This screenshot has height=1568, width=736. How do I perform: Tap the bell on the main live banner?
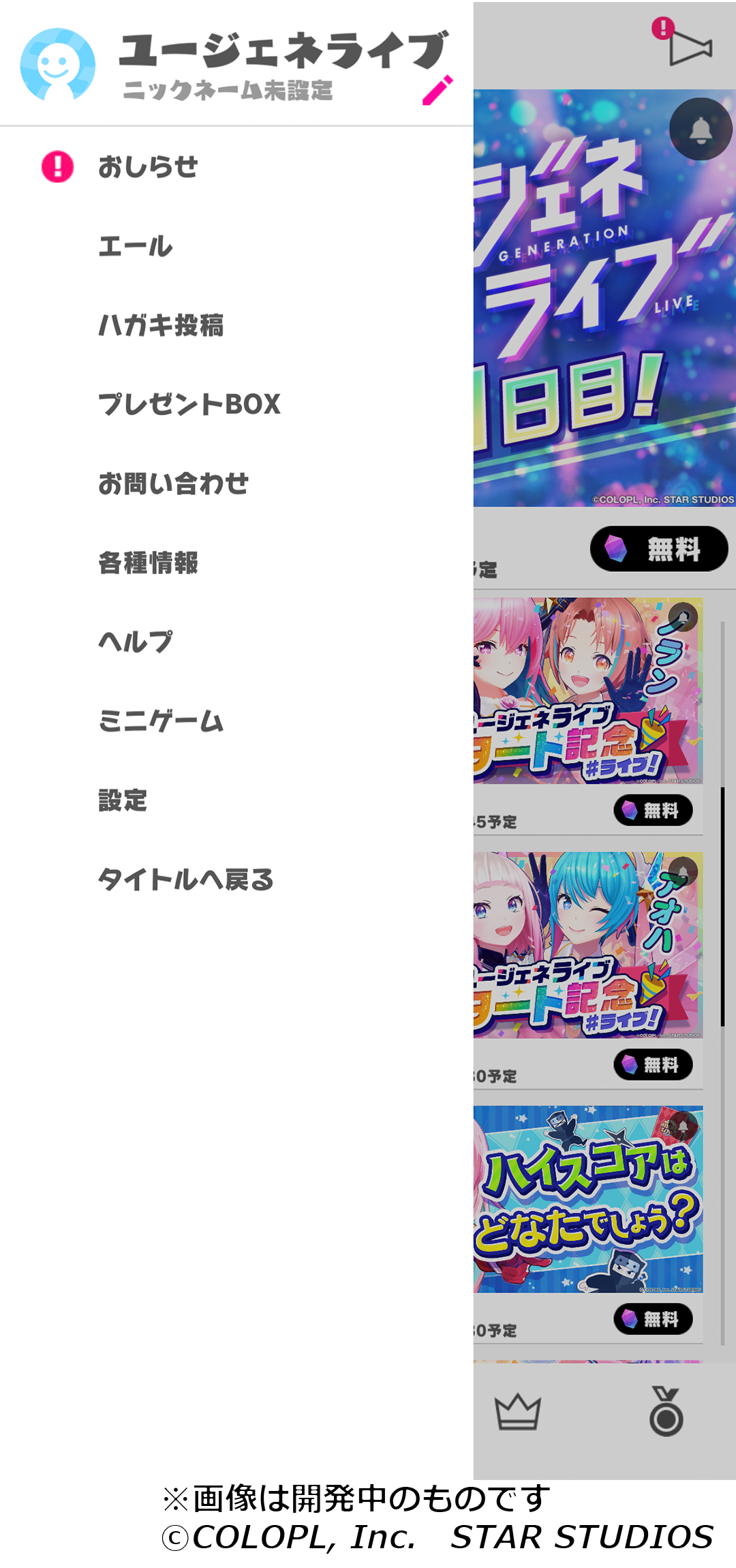tap(700, 129)
